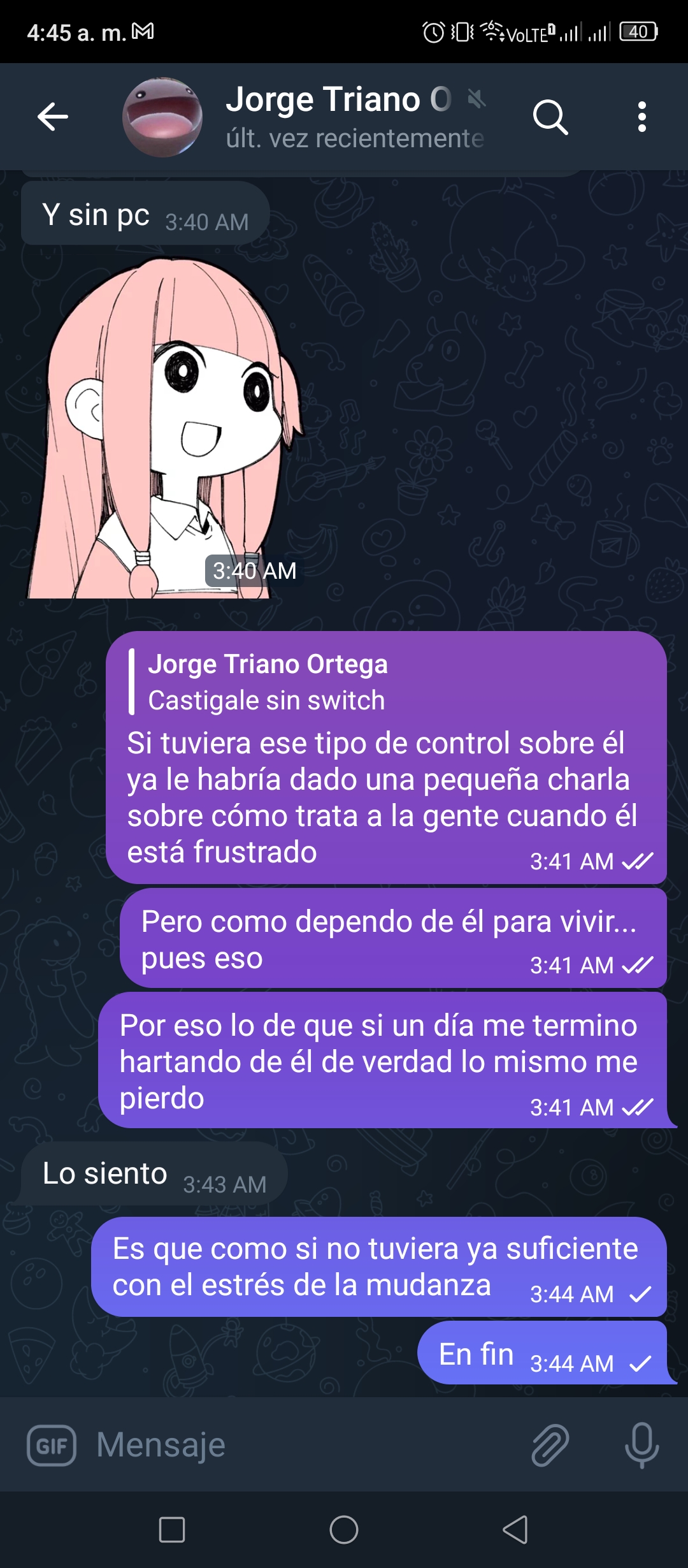Open the recent apps overview
Screen dimensions: 688x1568
click(172, 1530)
